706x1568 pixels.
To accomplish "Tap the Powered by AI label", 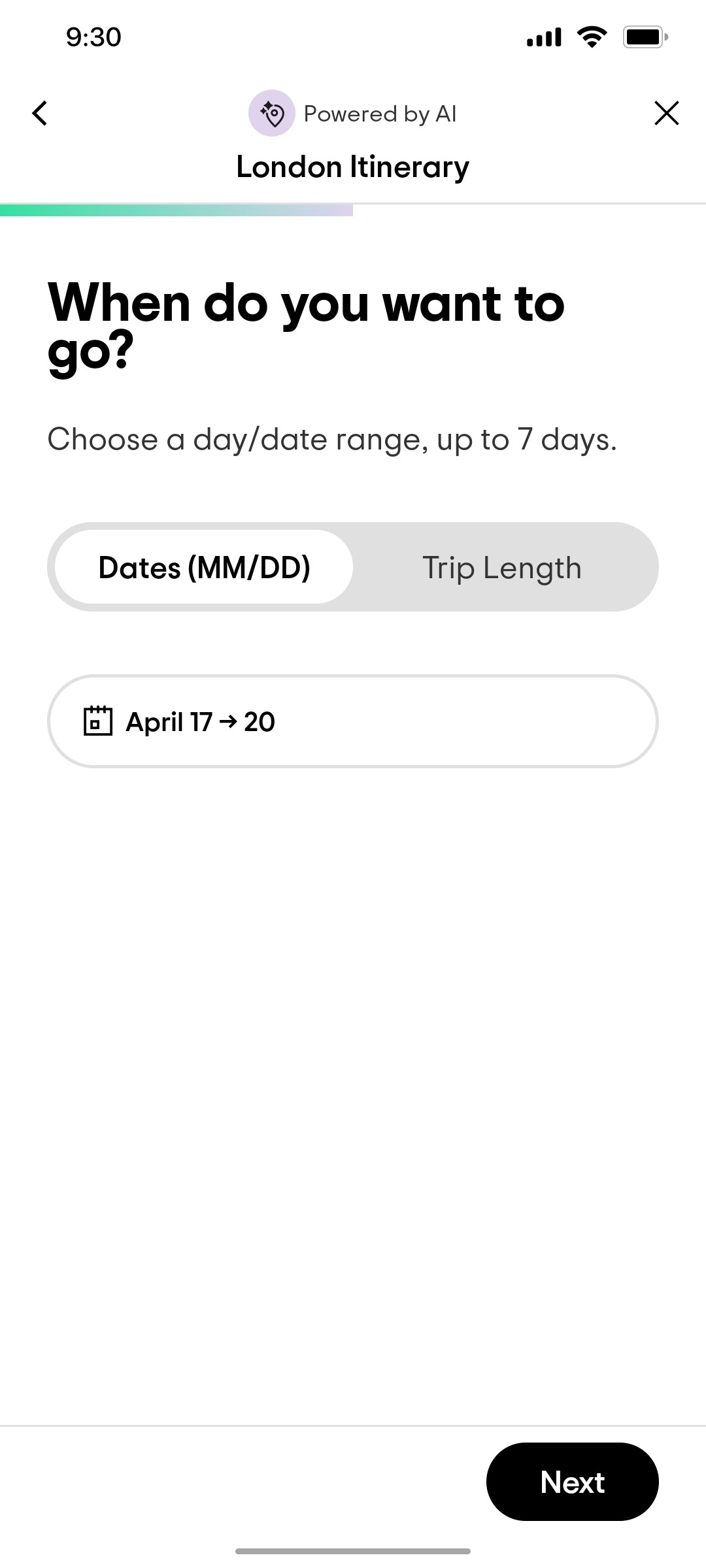I will click(380, 112).
